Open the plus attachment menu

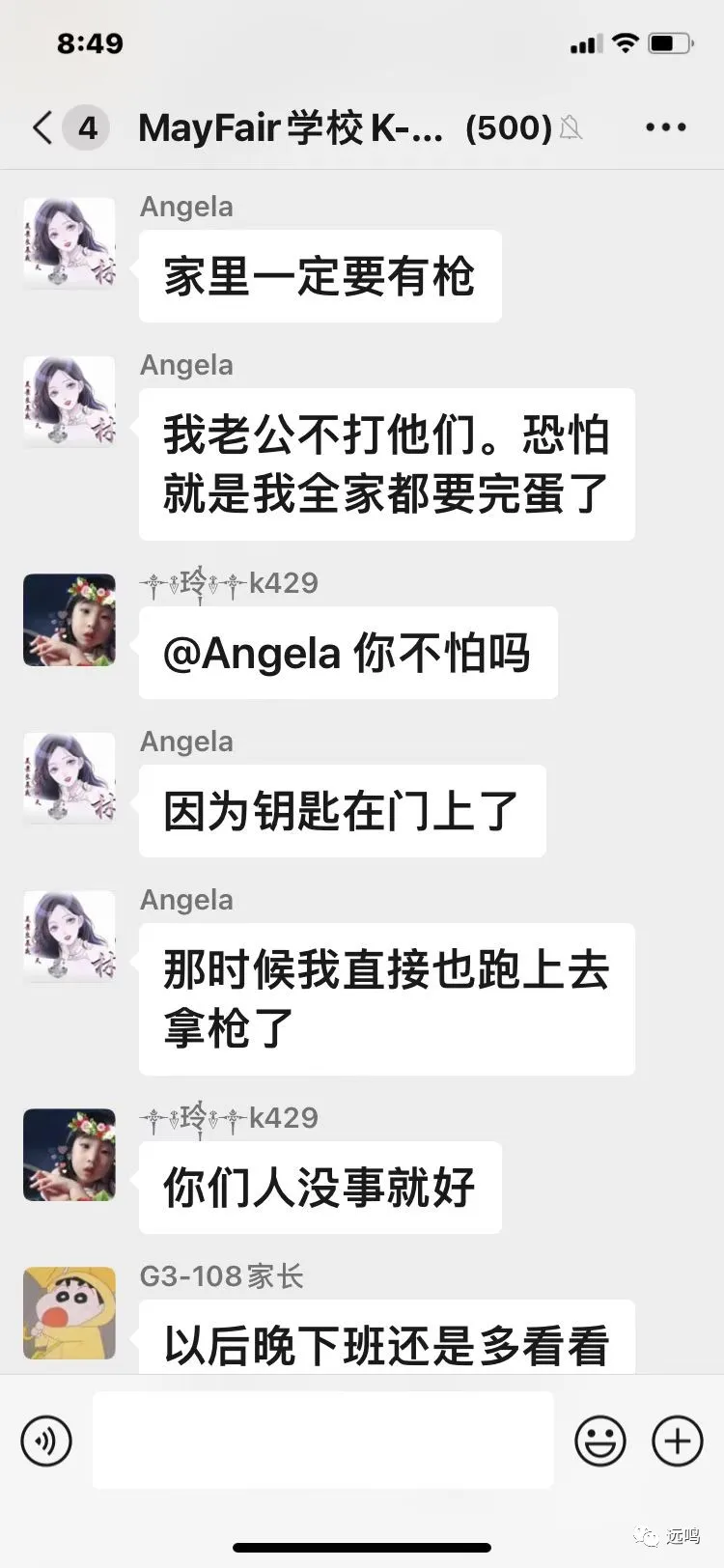coord(678,1441)
